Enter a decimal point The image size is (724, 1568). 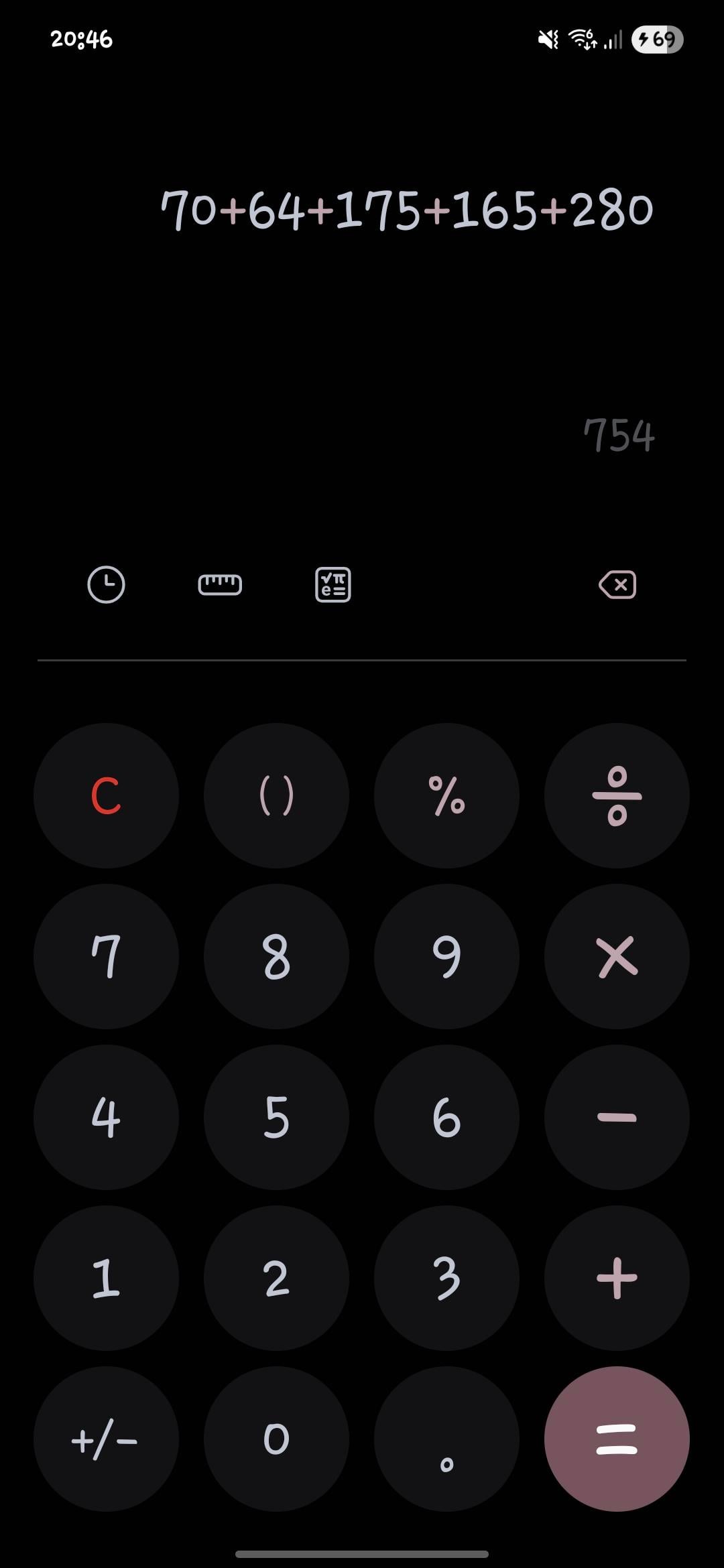(446, 1439)
